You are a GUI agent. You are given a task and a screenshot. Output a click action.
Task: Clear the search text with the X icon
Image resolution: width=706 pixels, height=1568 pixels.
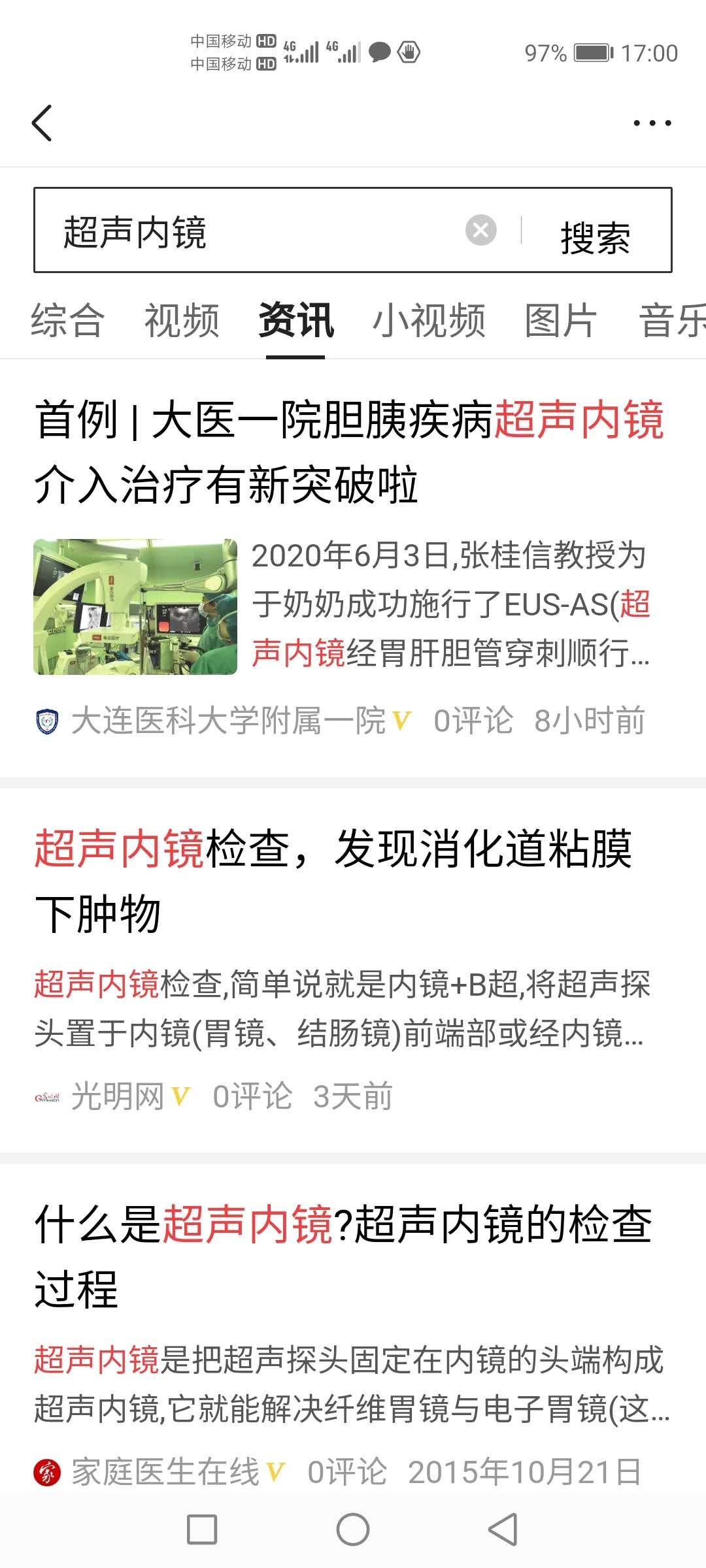(480, 229)
